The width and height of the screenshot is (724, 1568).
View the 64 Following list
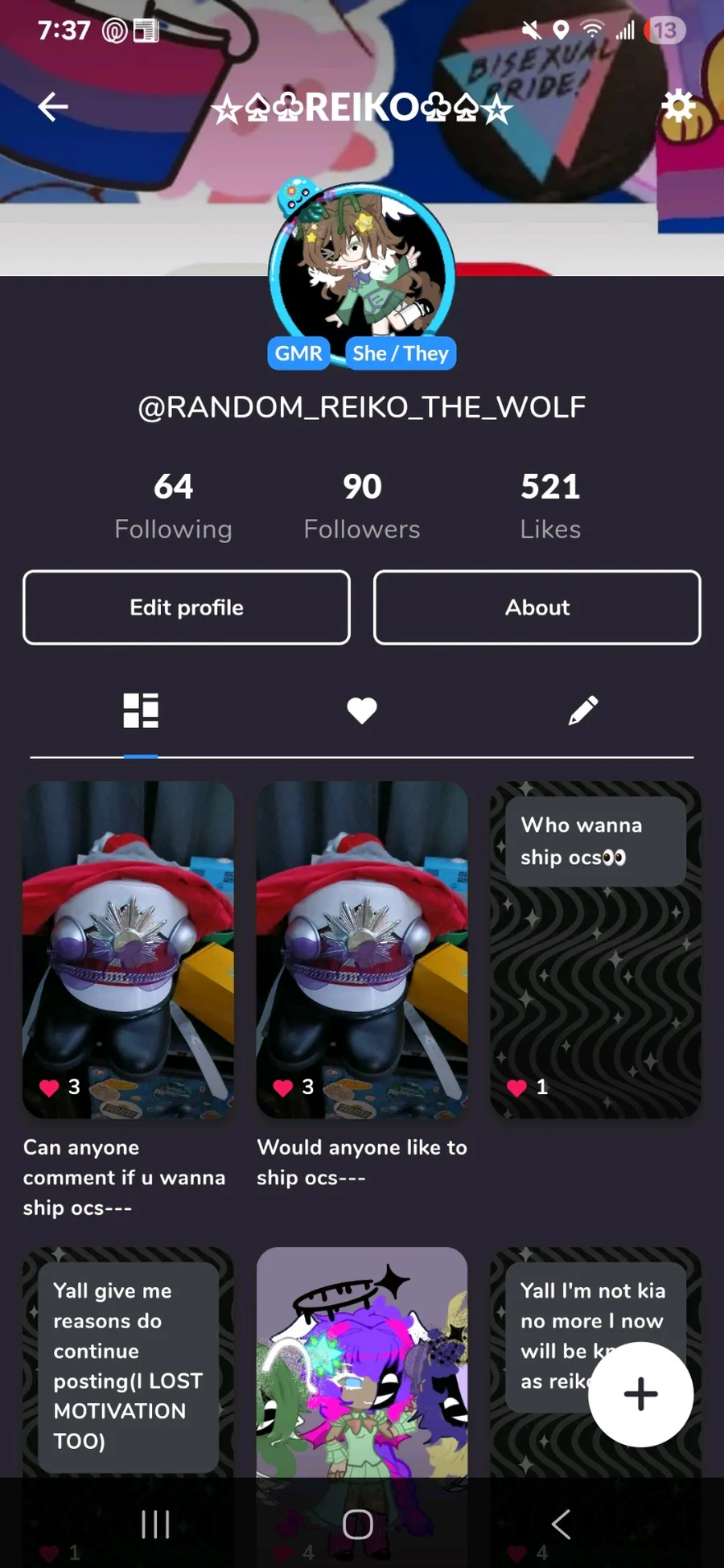coord(173,506)
